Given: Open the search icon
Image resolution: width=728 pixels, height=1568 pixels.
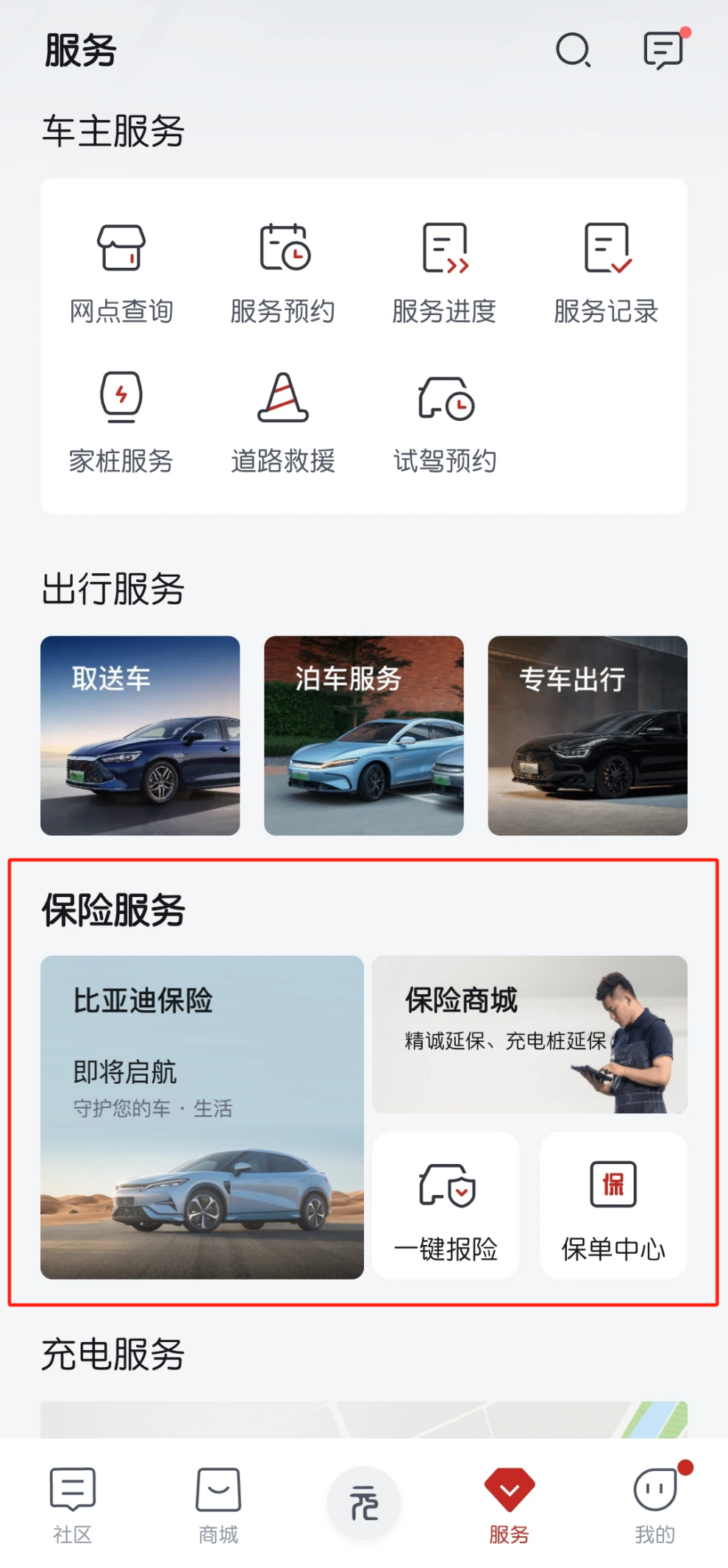Looking at the screenshot, I should pyautogui.click(x=573, y=51).
